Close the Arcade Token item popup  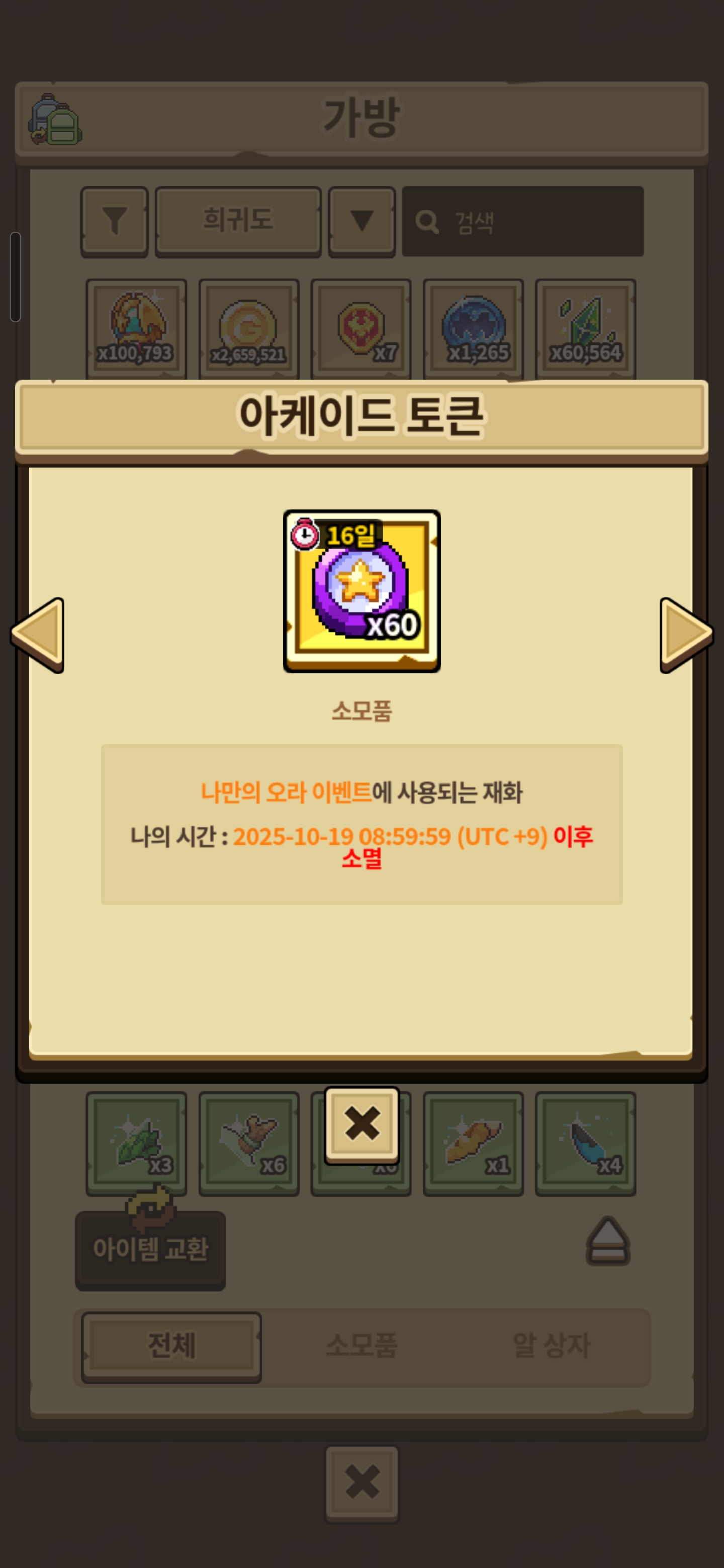(361, 1124)
